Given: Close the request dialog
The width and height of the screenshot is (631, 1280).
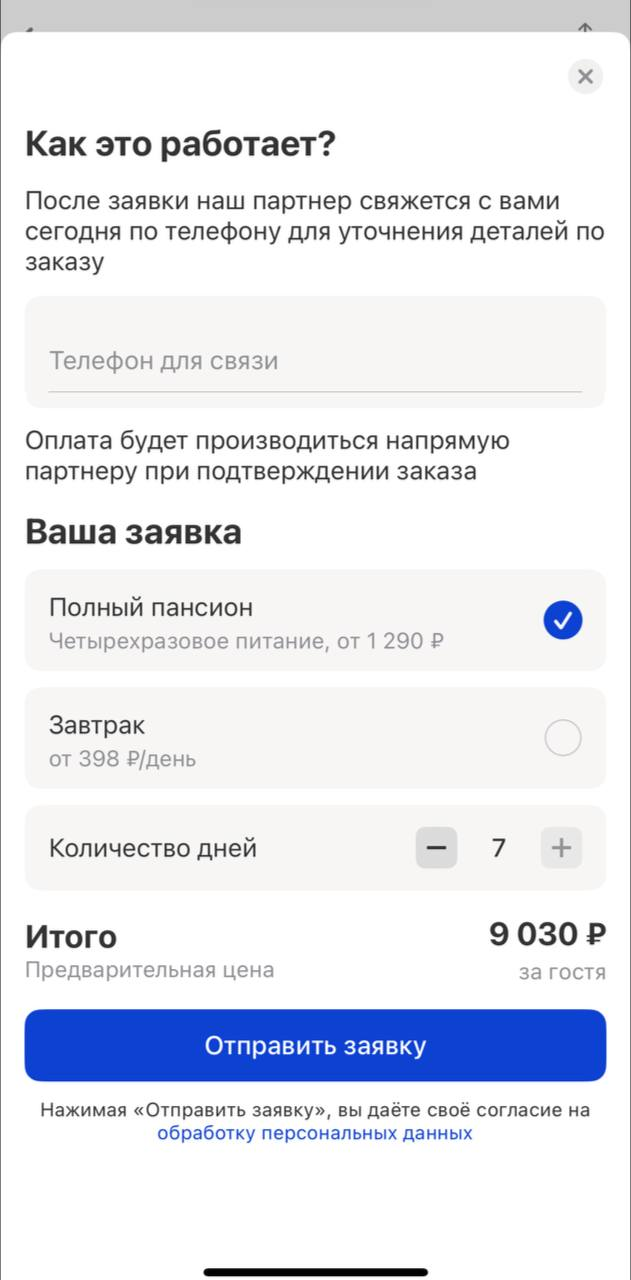Looking at the screenshot, I should 585,76.
